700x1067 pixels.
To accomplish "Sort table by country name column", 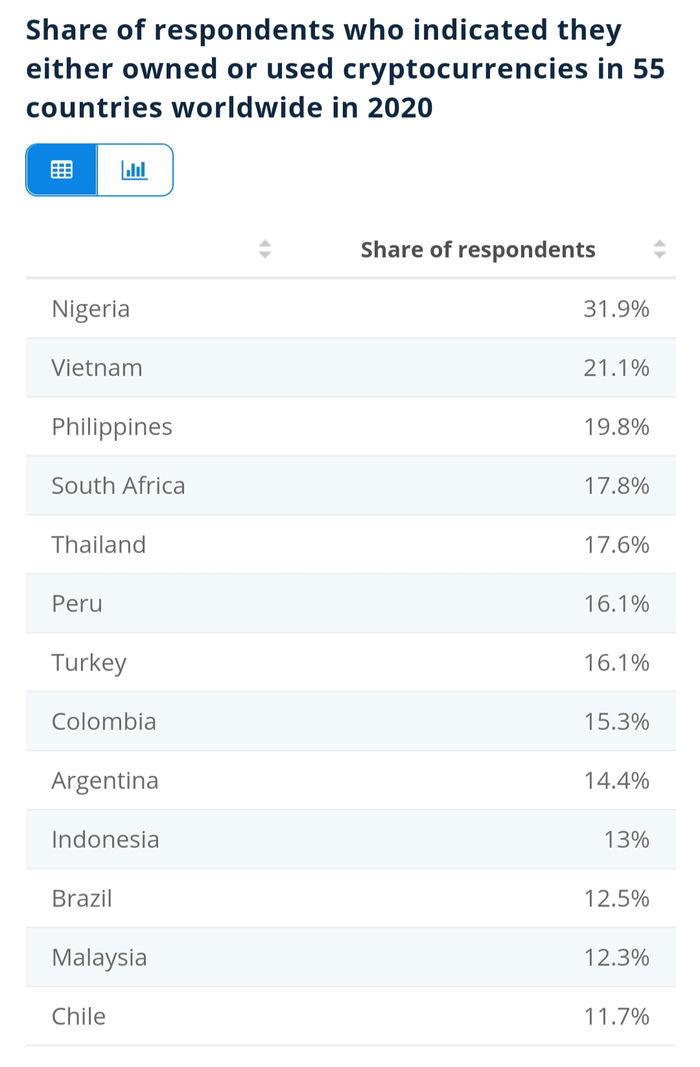I will pos(264,249).
